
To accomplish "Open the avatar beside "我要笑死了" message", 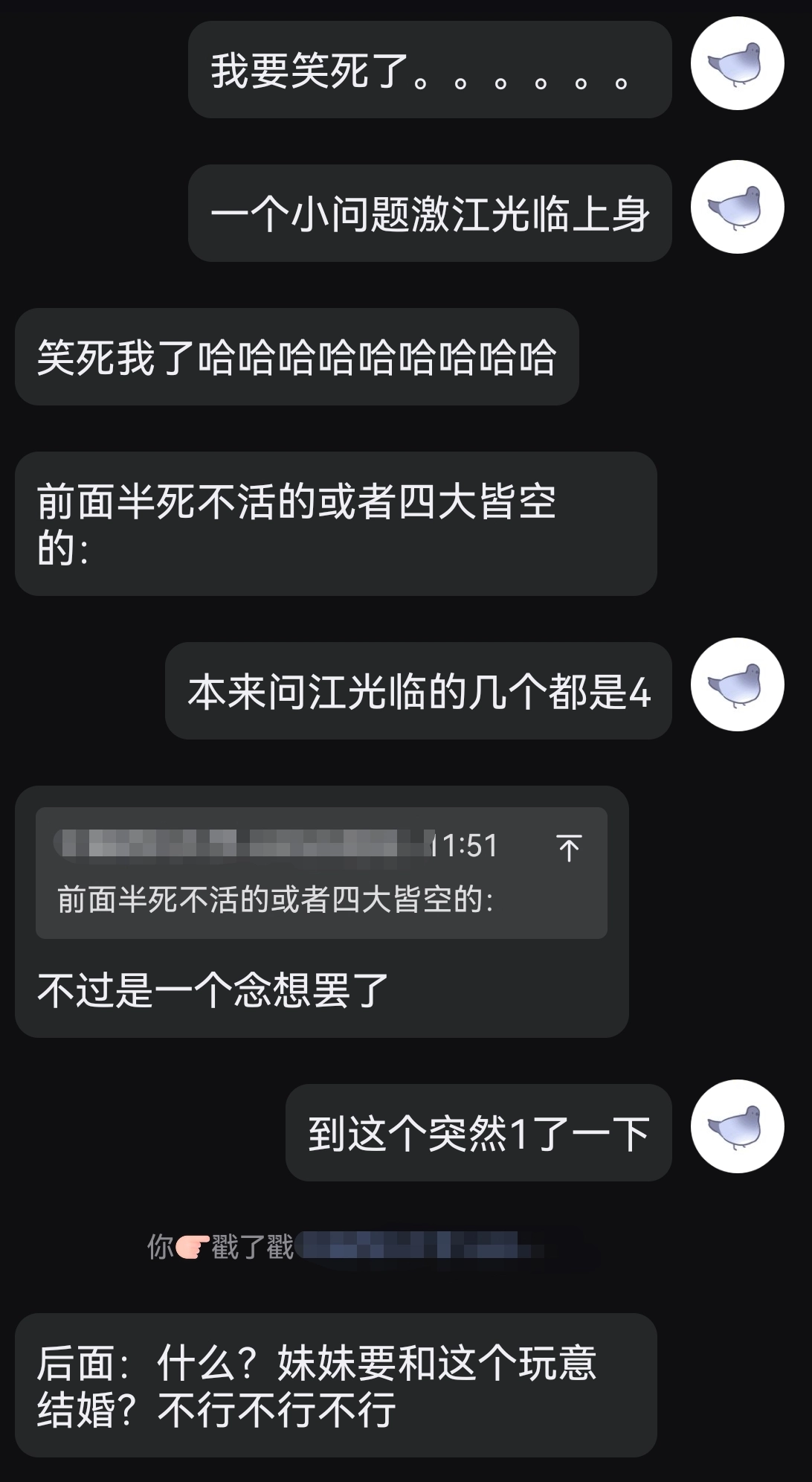I will 737,64.
